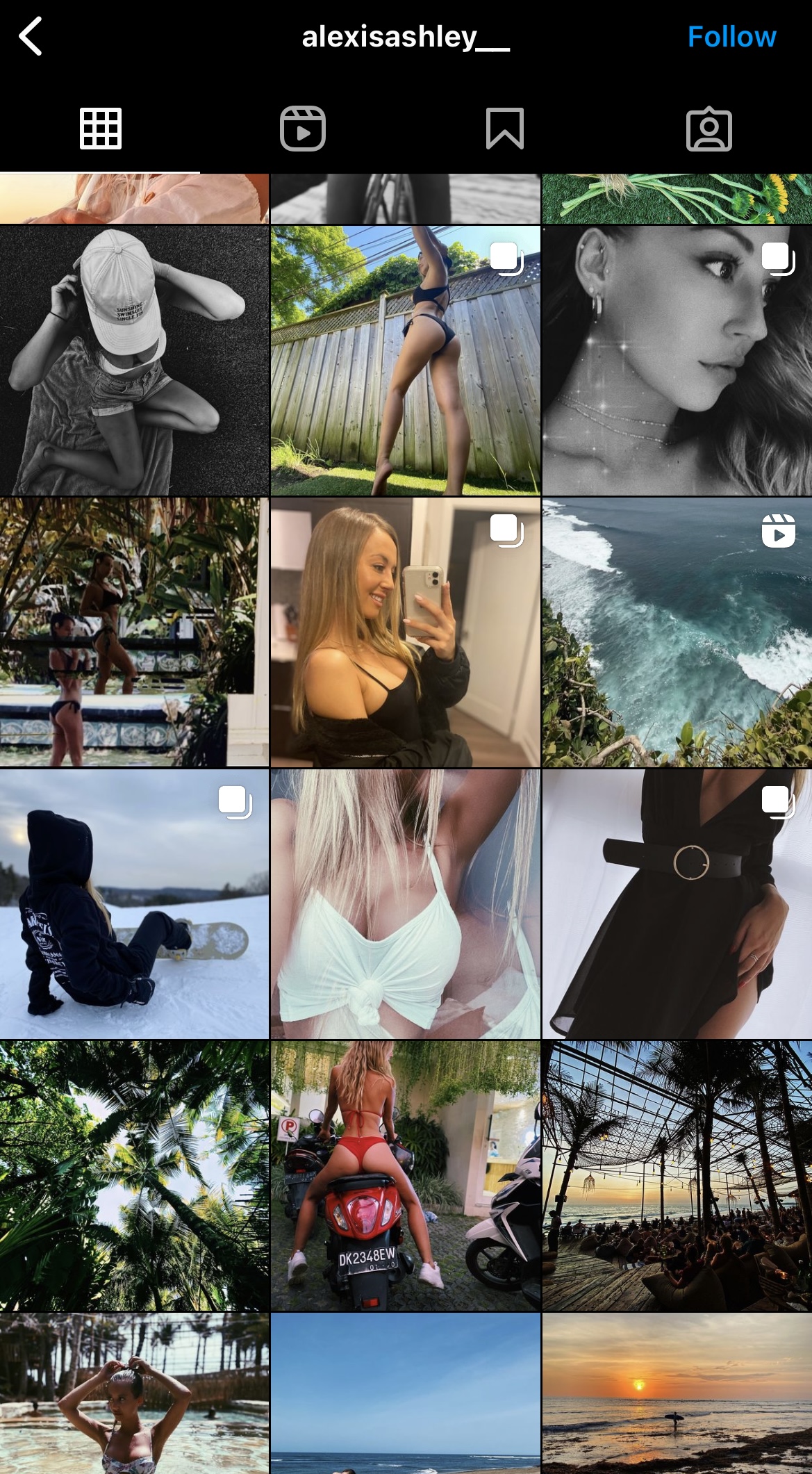The width and height of the screenshot is (812, 1474).
Task: Follow alexisashley__
Action: 731,37
